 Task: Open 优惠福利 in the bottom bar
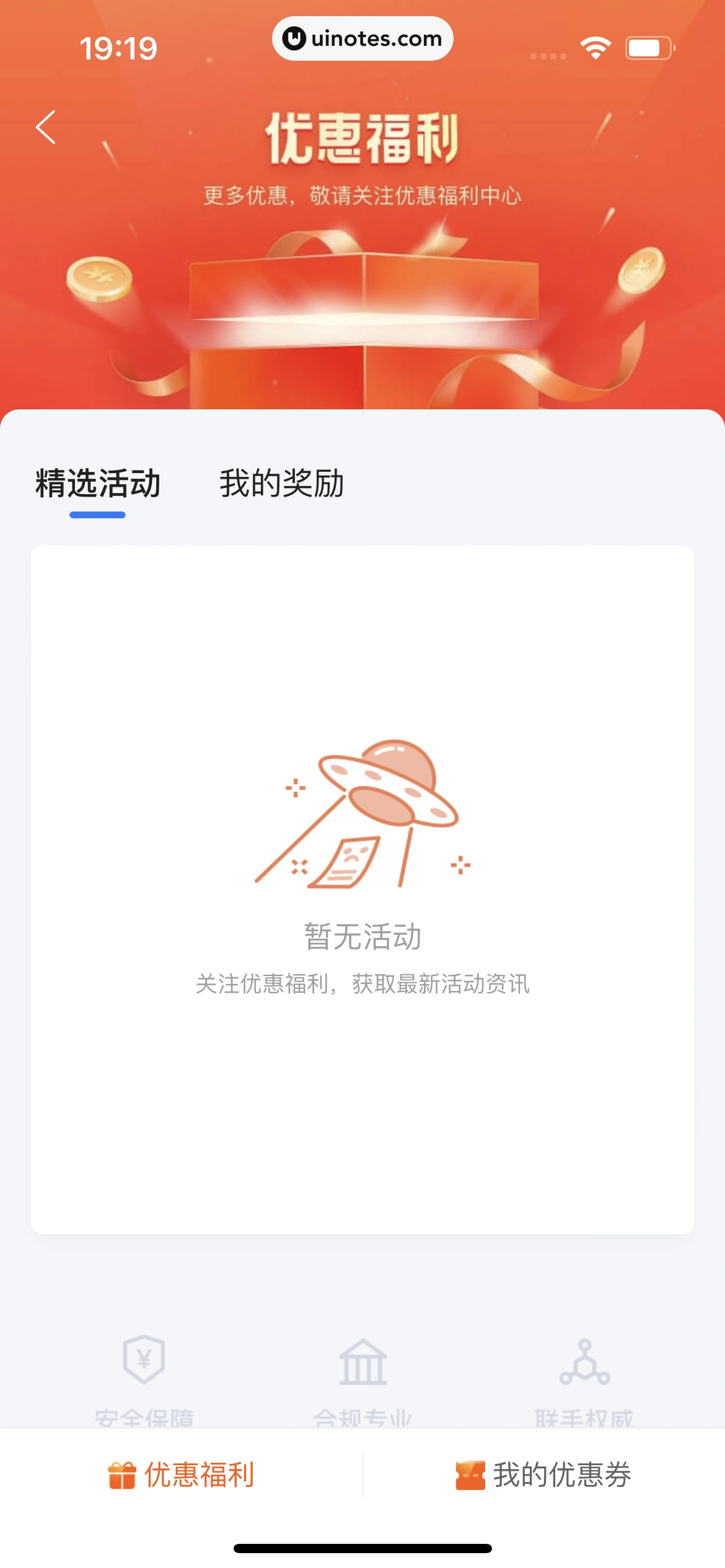coord(181,1475)
